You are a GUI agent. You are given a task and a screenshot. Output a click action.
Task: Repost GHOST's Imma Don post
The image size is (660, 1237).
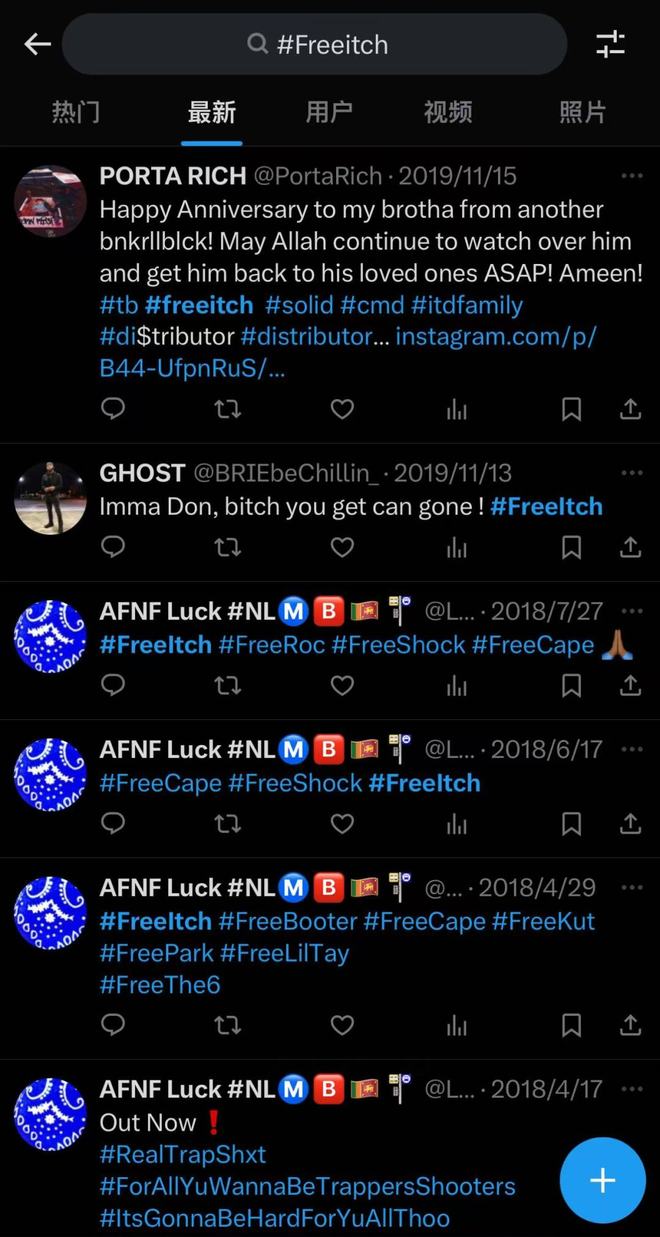click(x=228, y=547)
